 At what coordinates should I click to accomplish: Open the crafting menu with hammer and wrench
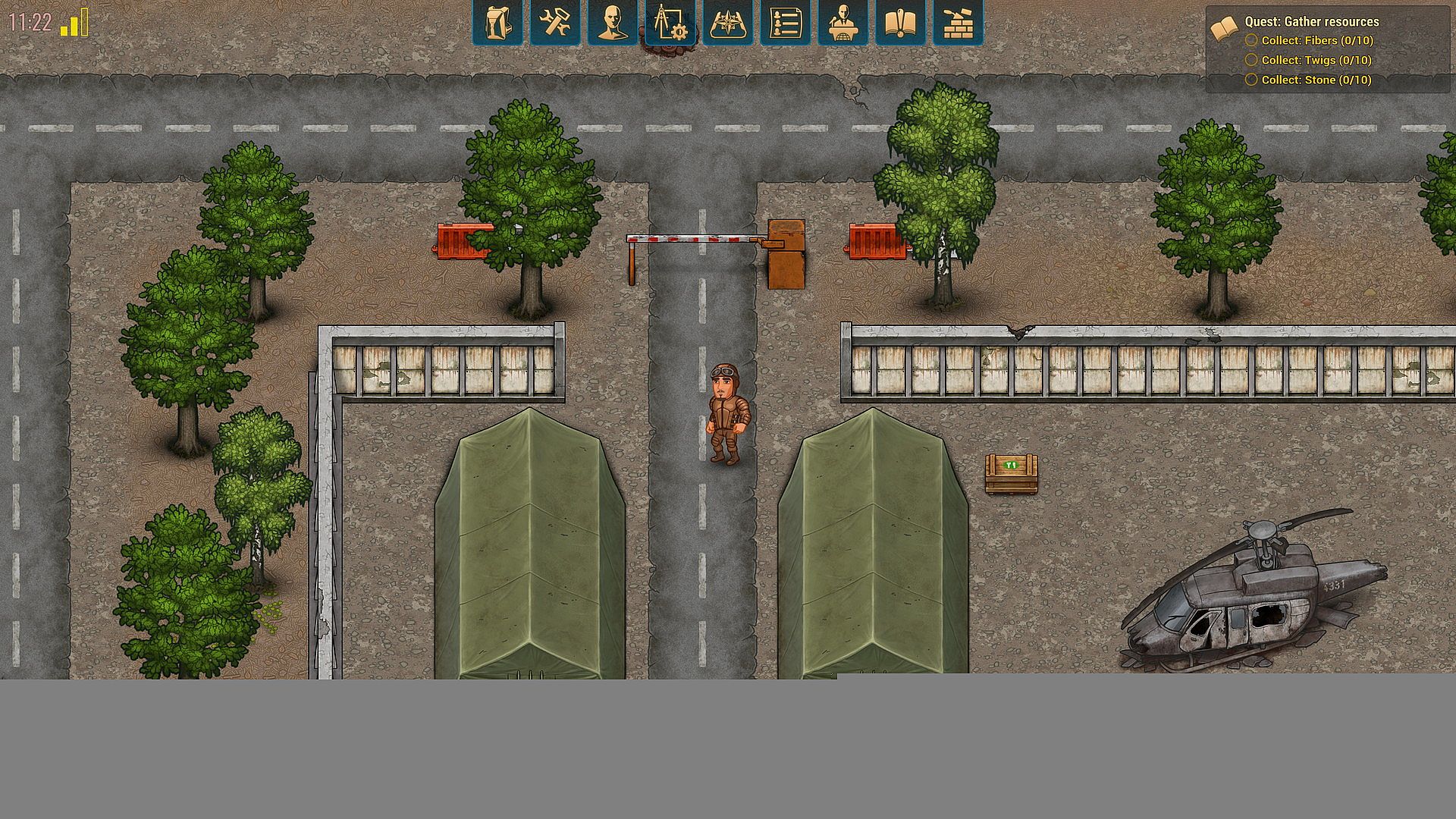(555, 23)
